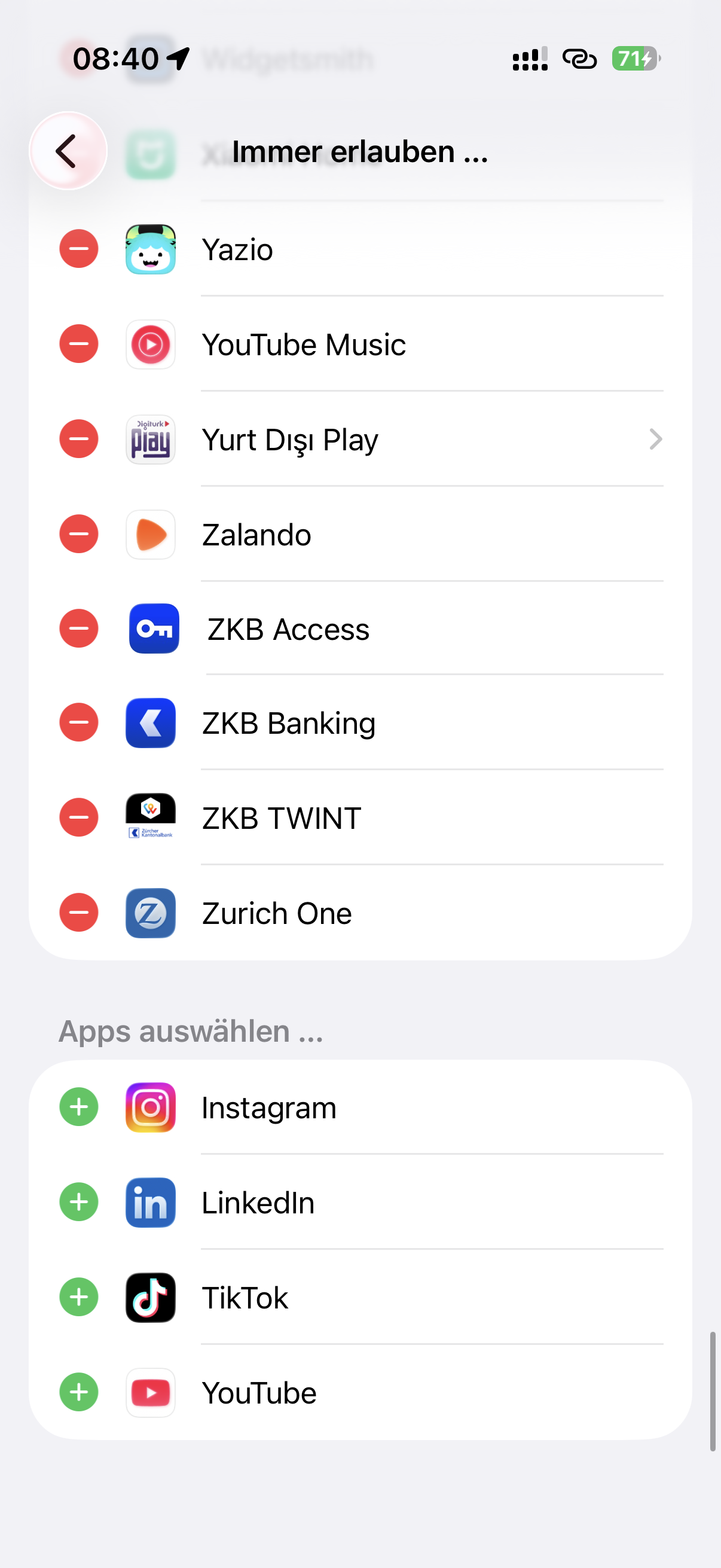Remove ZKB Banking from always allowed
The width and height of the screenshot is (721, 1568).
pos(78,722)
